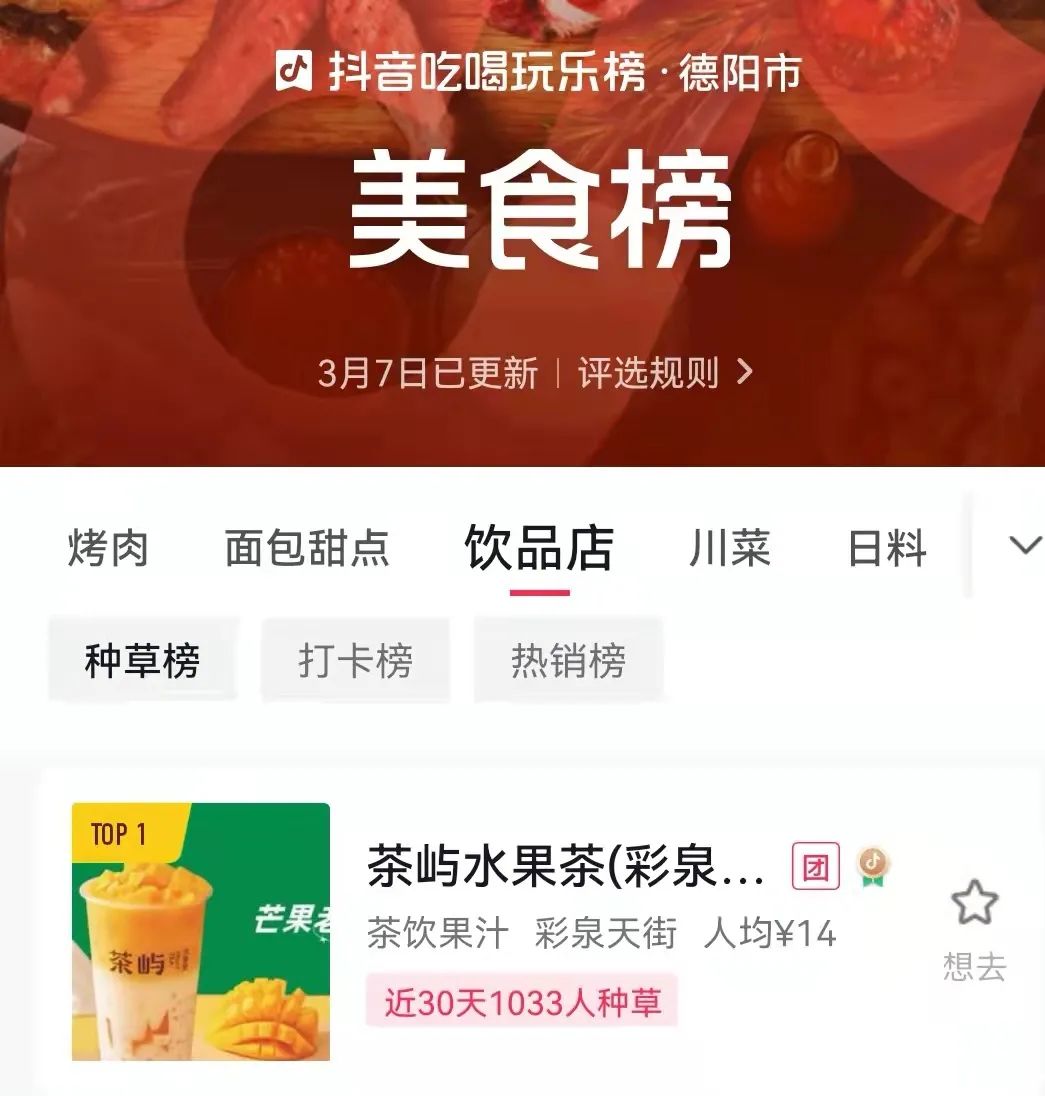The width and height of the screenshot is (1045, 1096).
Task: Mark 茶屿水果茶 as 想去 with the star
Action: 974,904
